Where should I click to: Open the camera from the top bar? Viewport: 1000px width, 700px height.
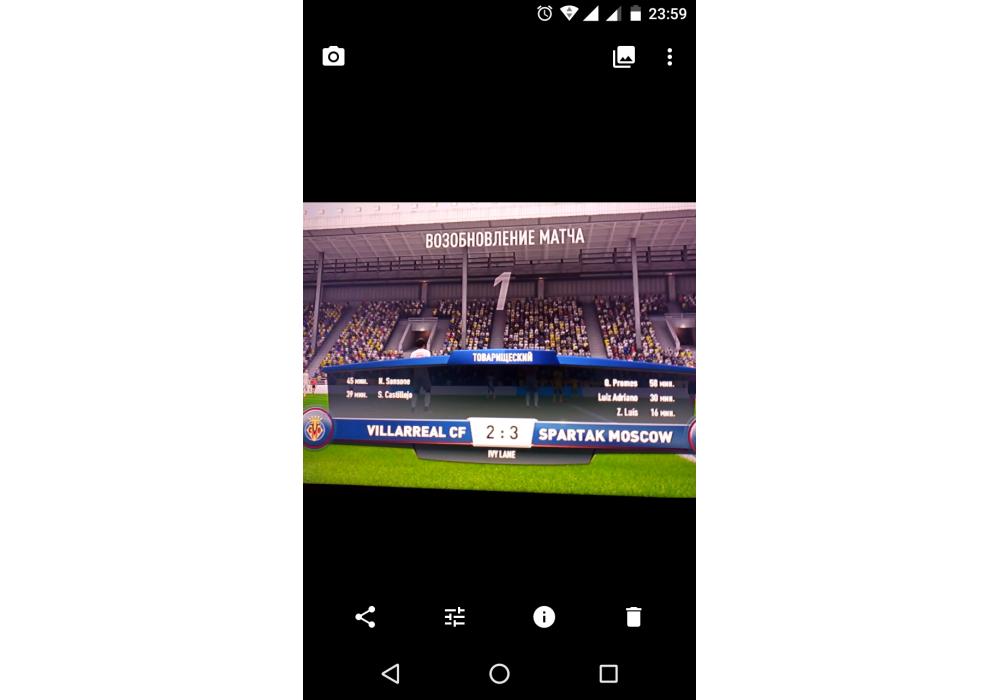(x=334, y=57)
